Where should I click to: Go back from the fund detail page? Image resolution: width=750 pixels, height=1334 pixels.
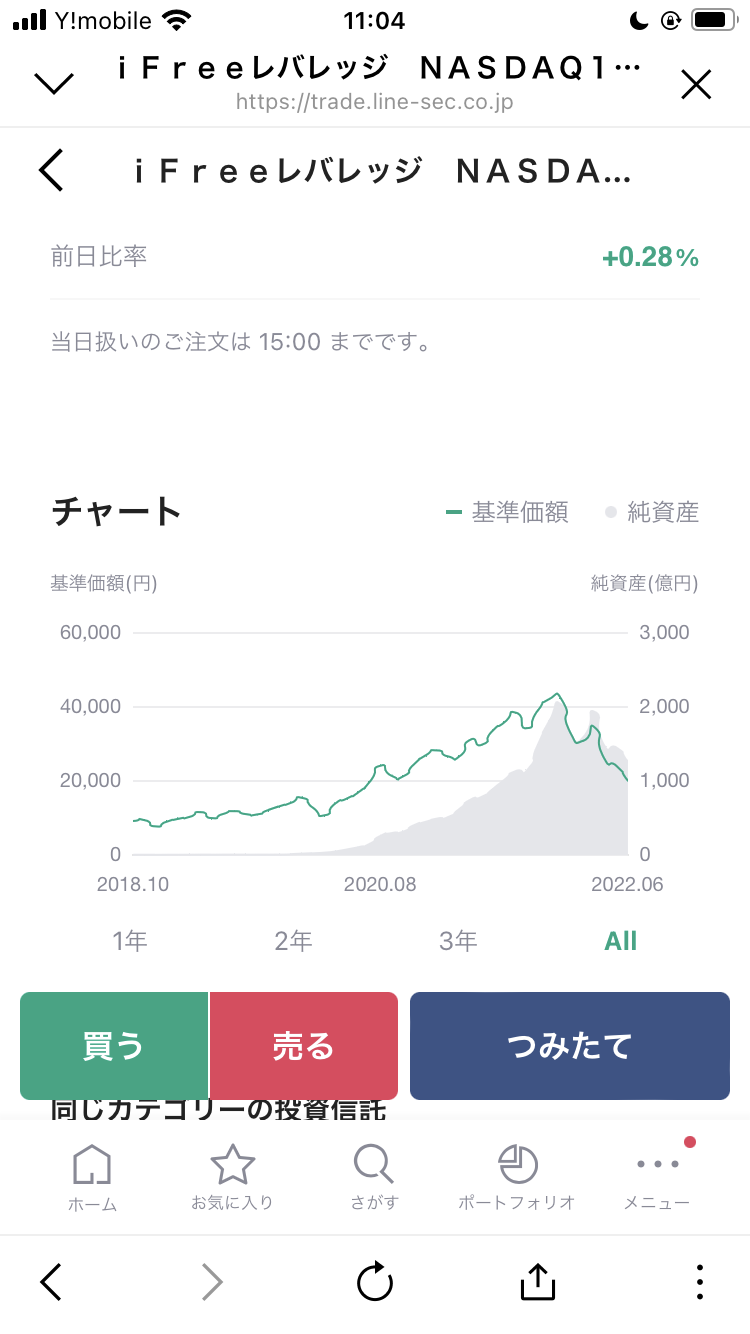(x=51, y=171)
